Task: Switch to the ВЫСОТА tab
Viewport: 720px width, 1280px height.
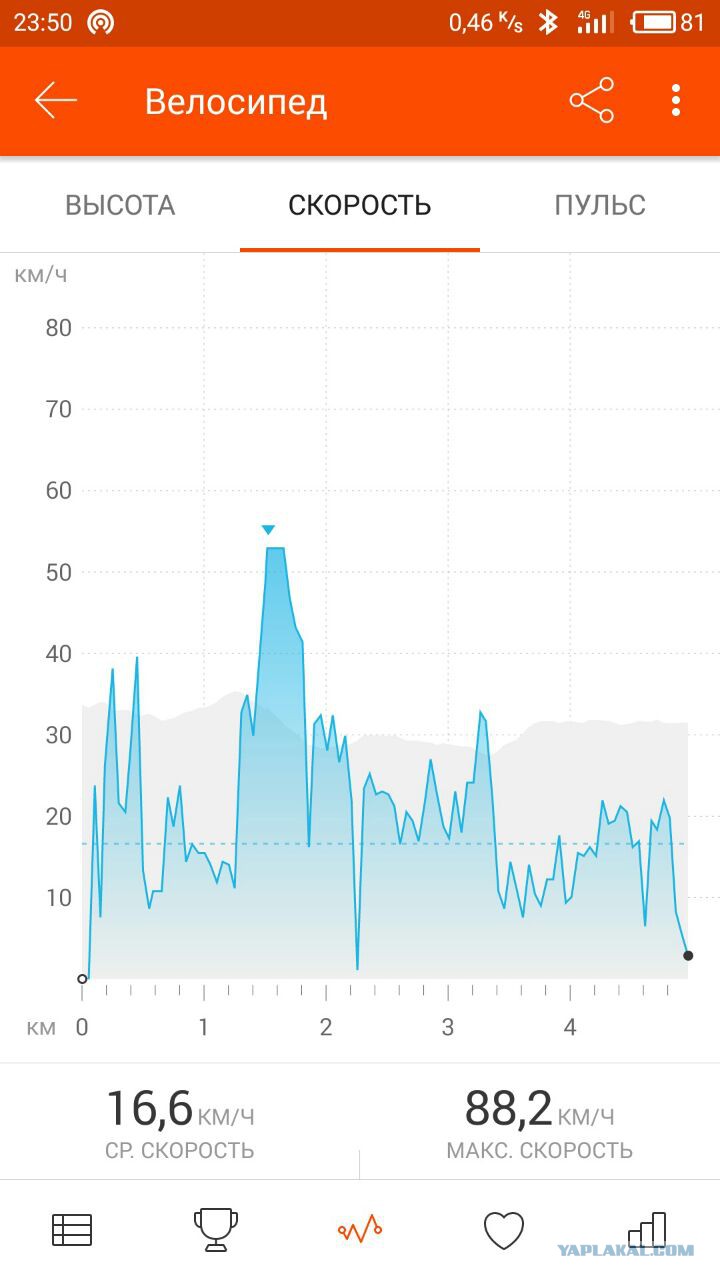Action: coord(120,205)
